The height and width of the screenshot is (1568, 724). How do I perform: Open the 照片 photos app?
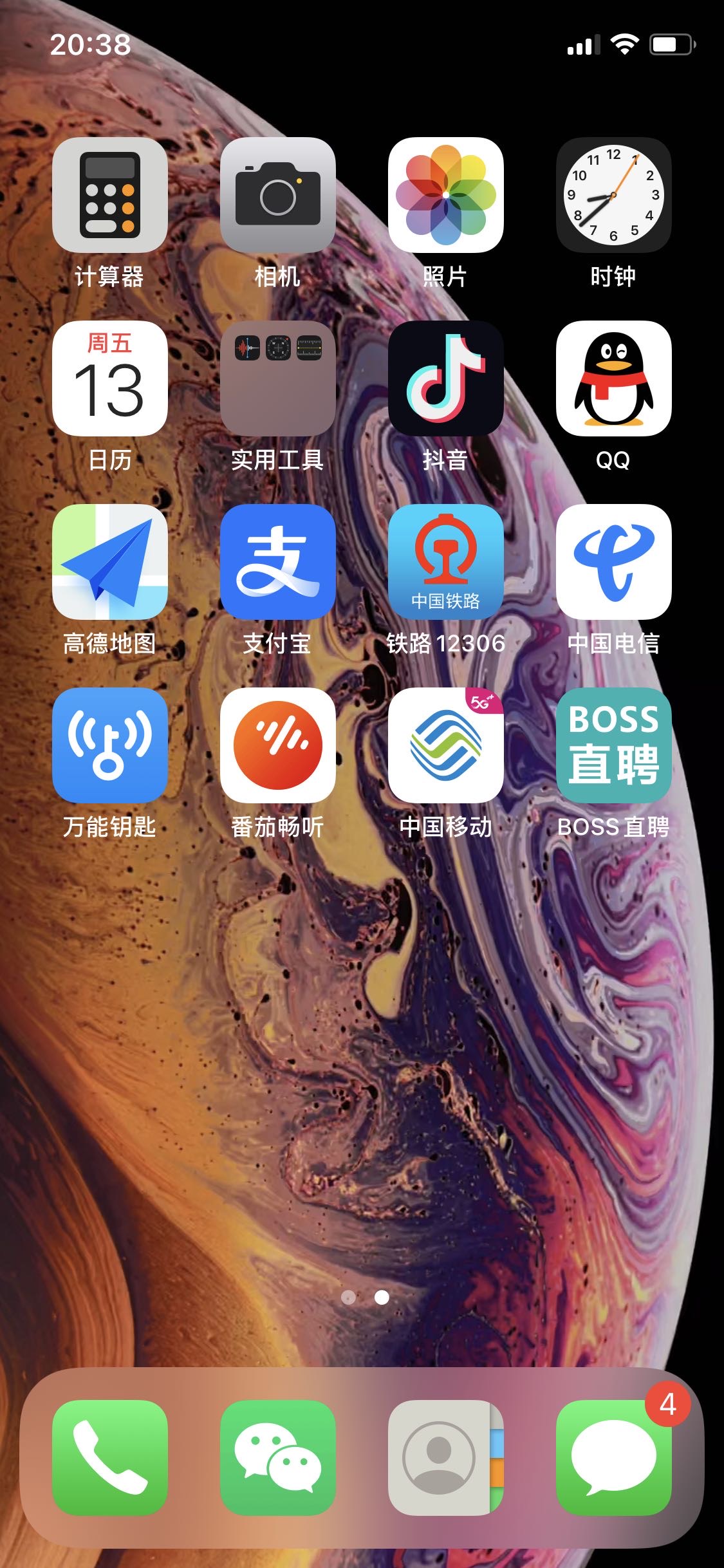[x=445, y=194]
